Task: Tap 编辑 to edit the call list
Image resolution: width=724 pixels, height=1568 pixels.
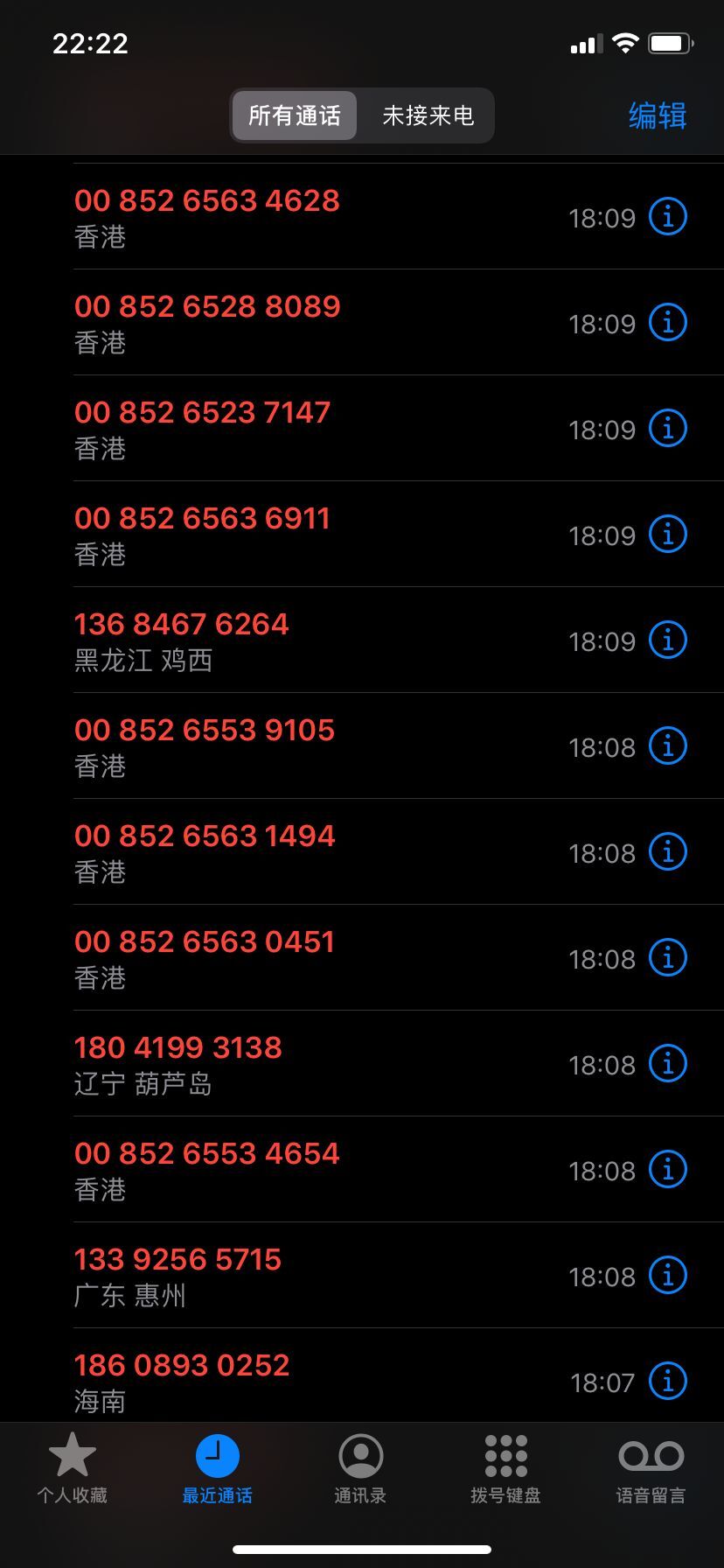Action: click(658, 115)
